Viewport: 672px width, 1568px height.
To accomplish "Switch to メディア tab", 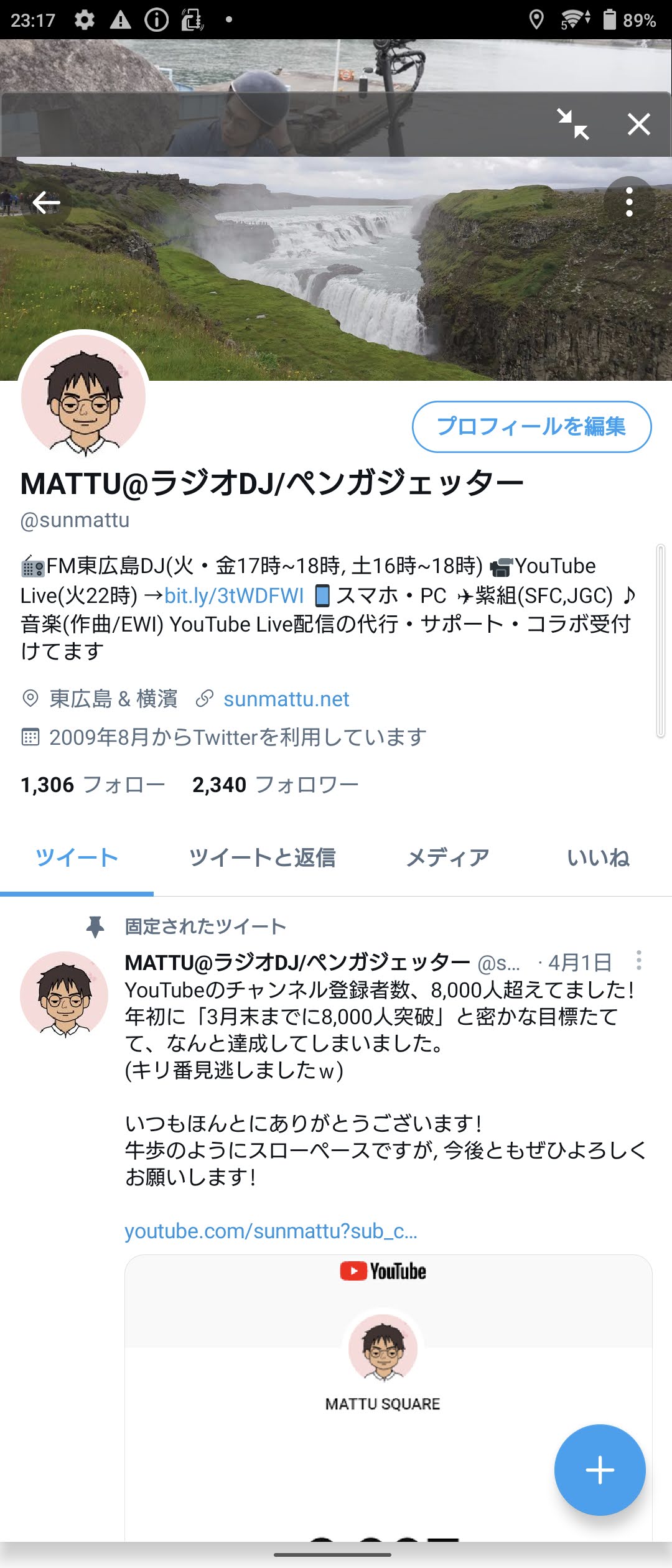I will click(447, 857).
